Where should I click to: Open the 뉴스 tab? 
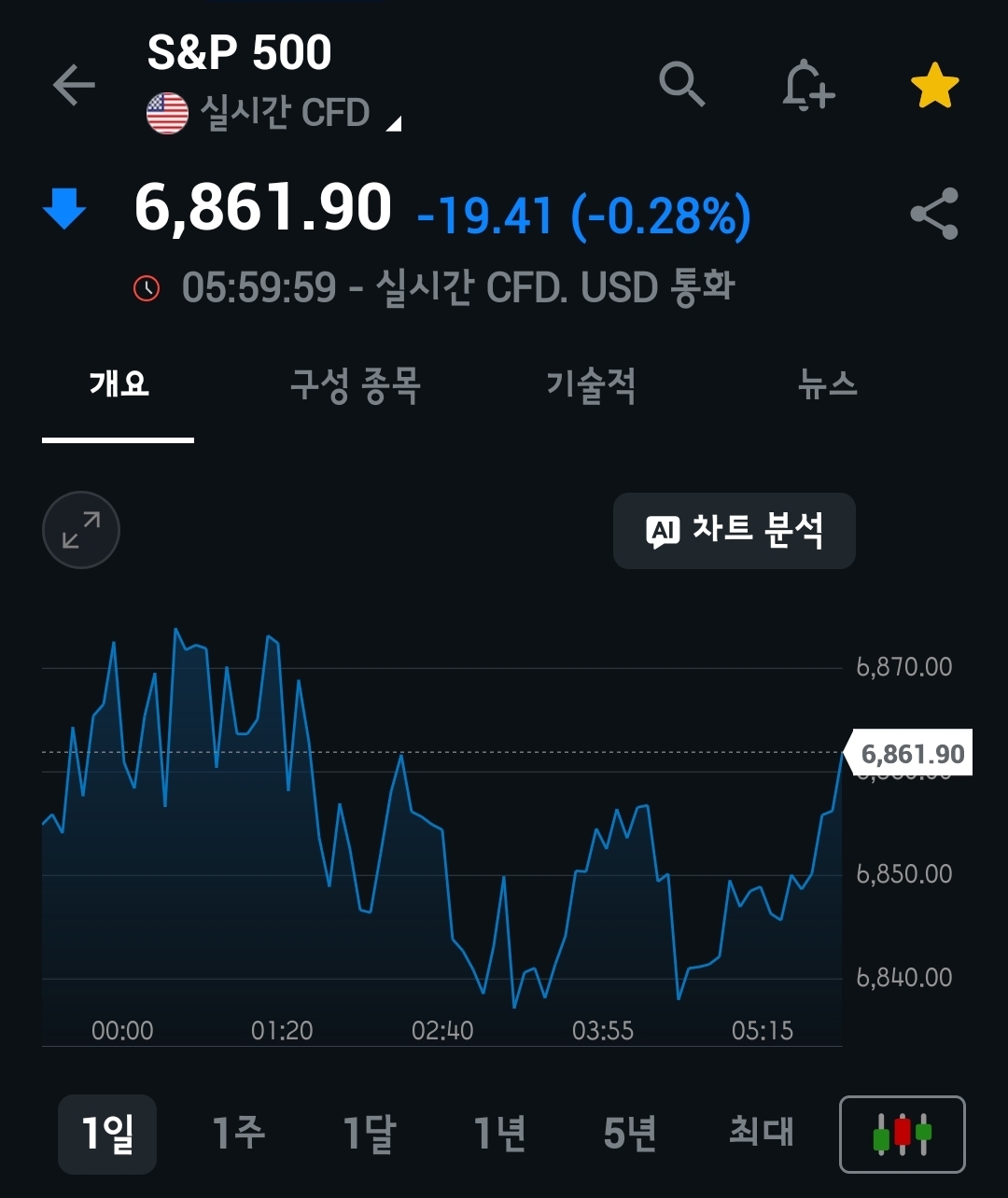coord(828,384)
